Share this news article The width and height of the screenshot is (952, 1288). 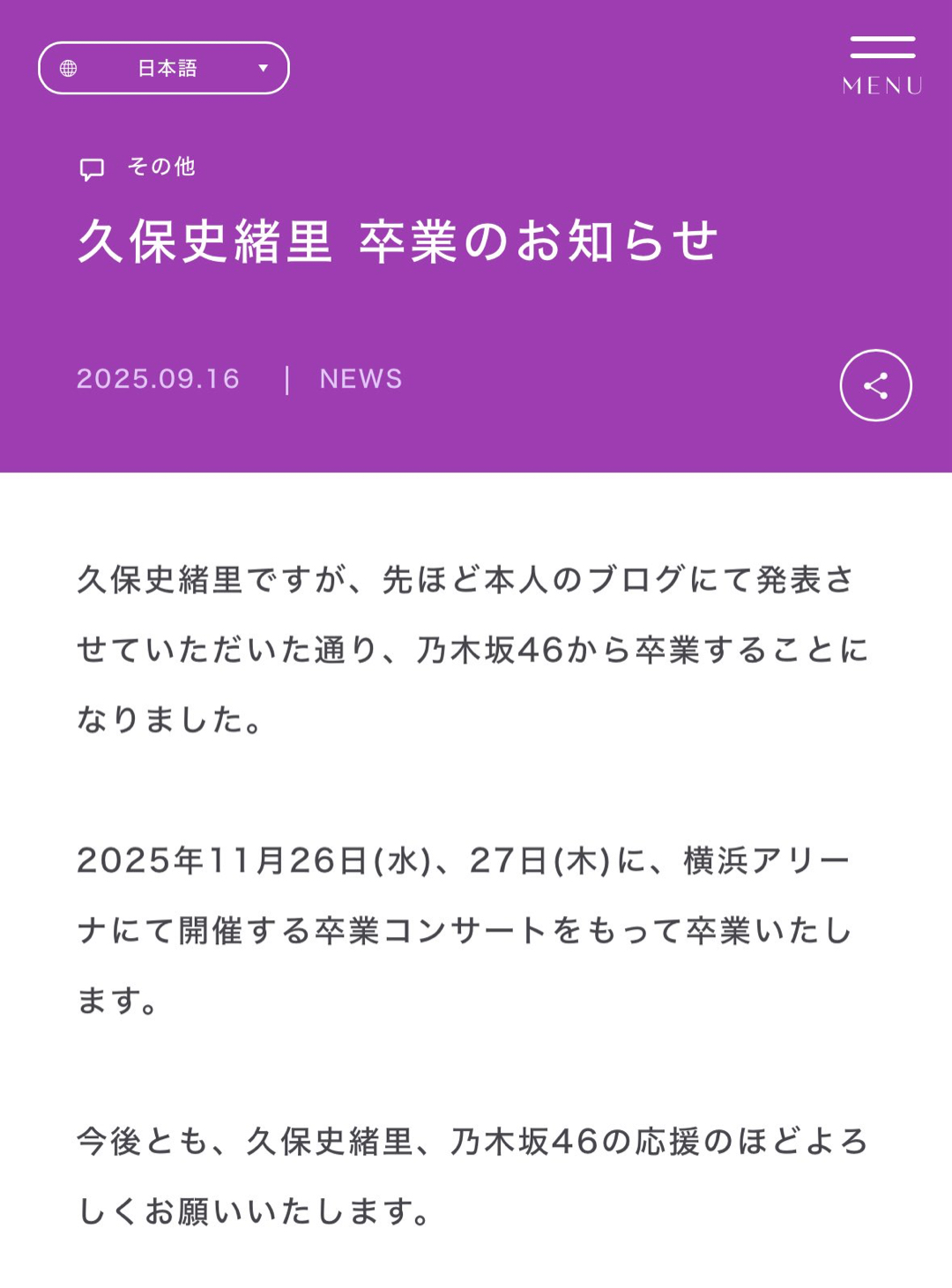[874, 385]
